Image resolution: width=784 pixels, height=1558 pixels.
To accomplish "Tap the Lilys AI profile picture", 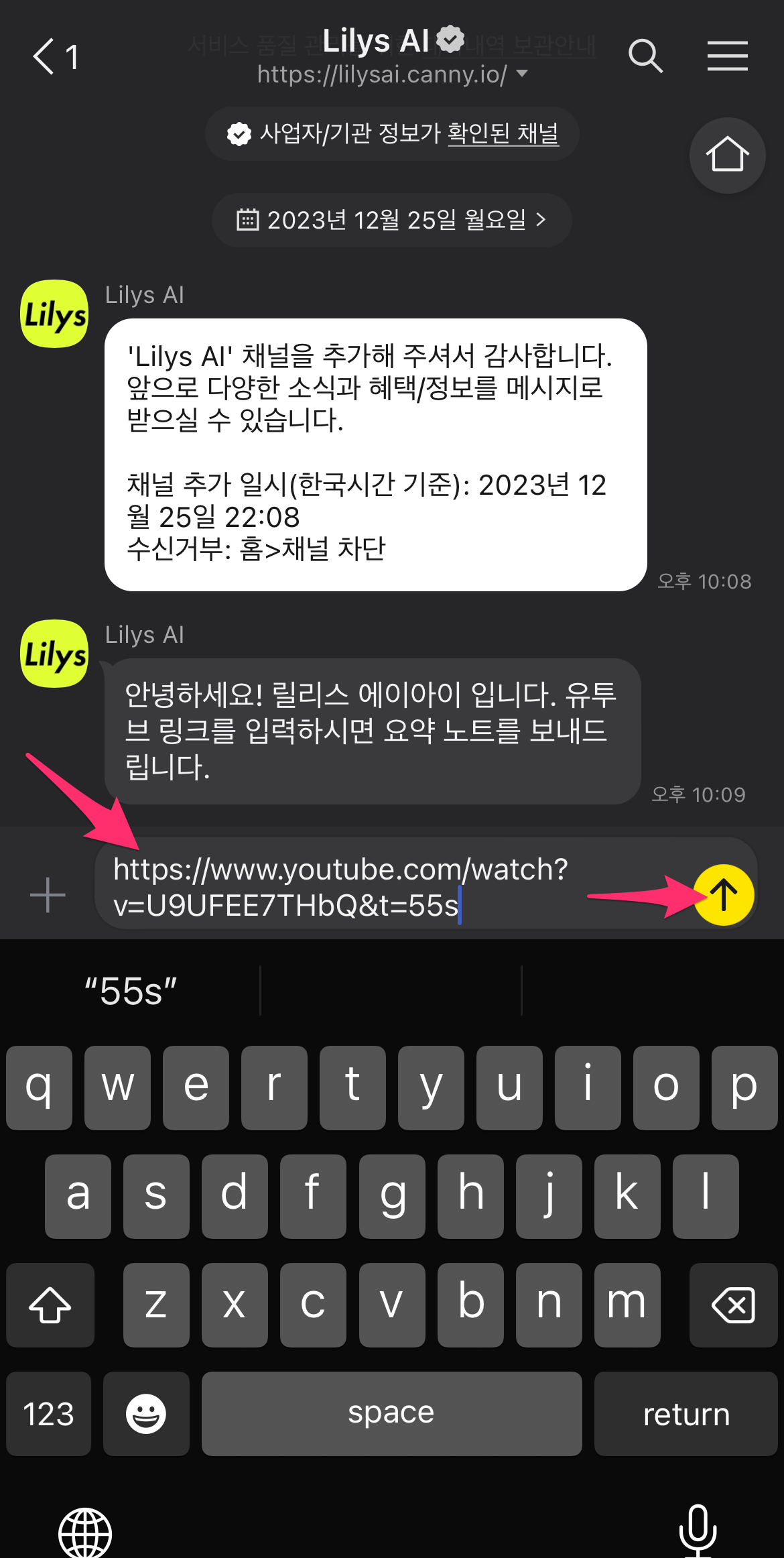I will coord(54,313).
